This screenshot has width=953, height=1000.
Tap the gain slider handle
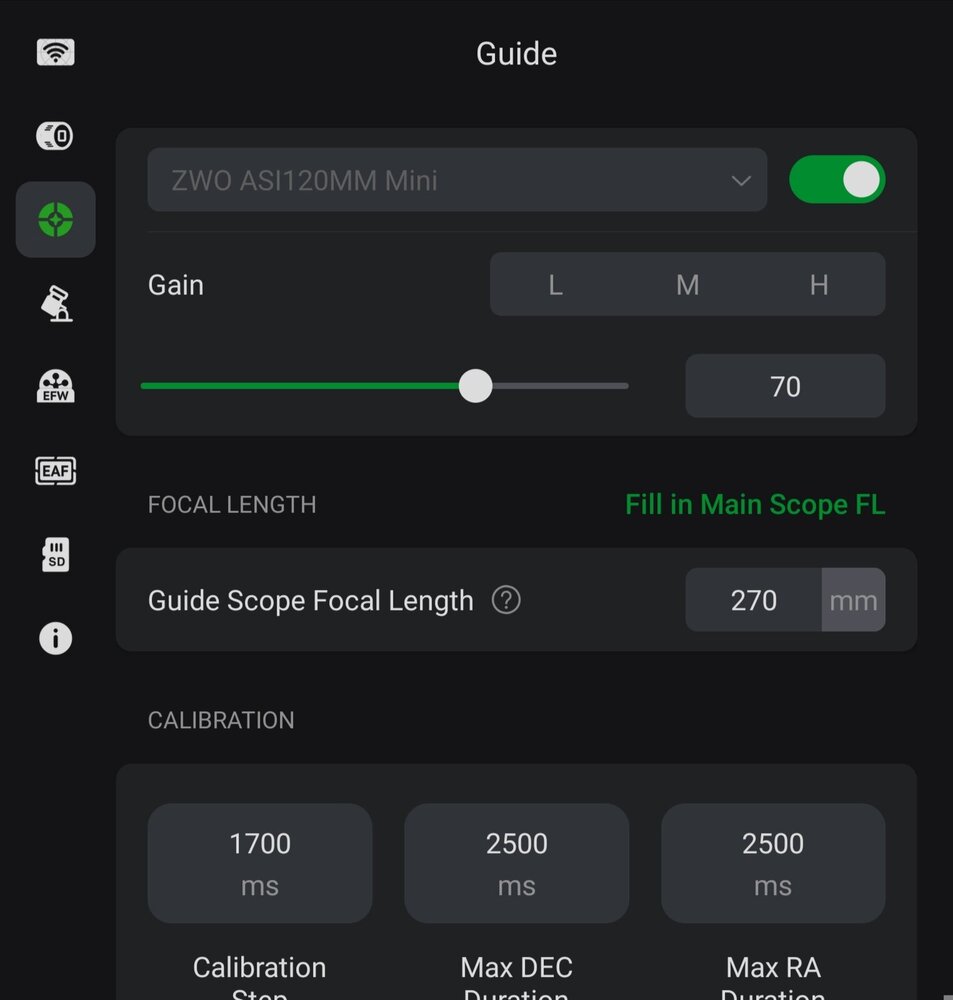(x=475, y=386)
